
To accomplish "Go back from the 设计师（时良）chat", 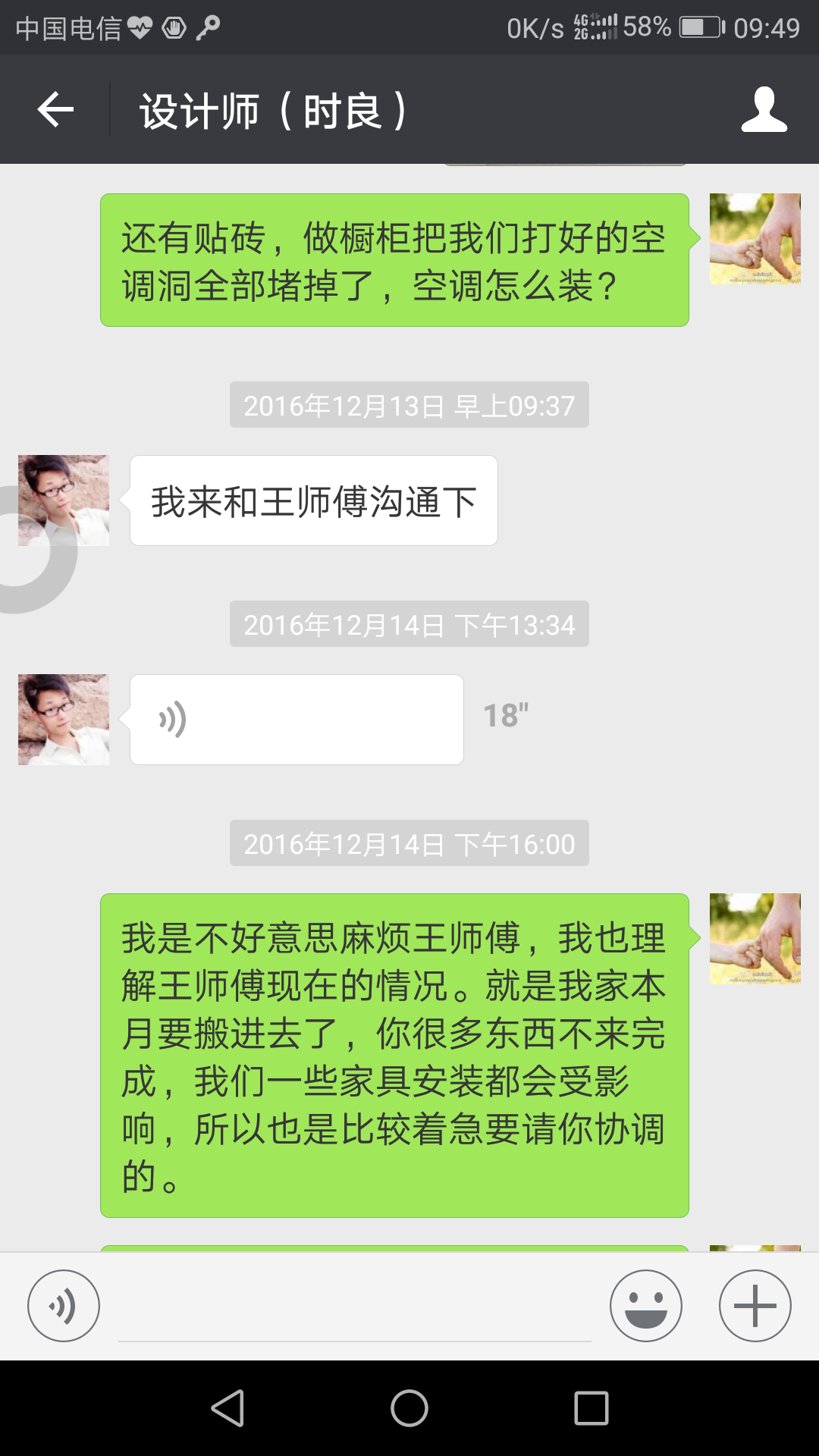I will (x=55, y=110).
